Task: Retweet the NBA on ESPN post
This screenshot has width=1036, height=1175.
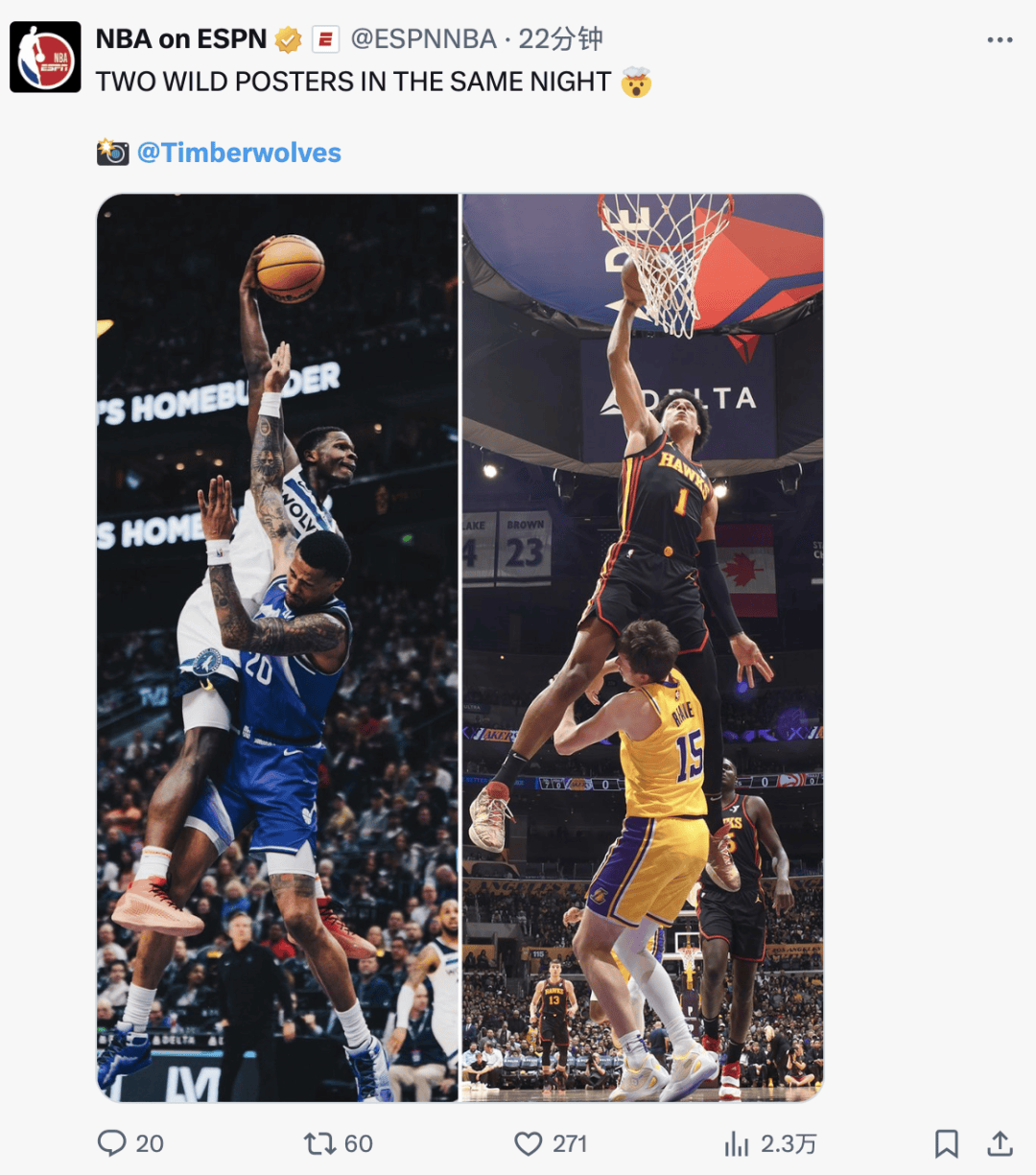Action: point(318,1142)
